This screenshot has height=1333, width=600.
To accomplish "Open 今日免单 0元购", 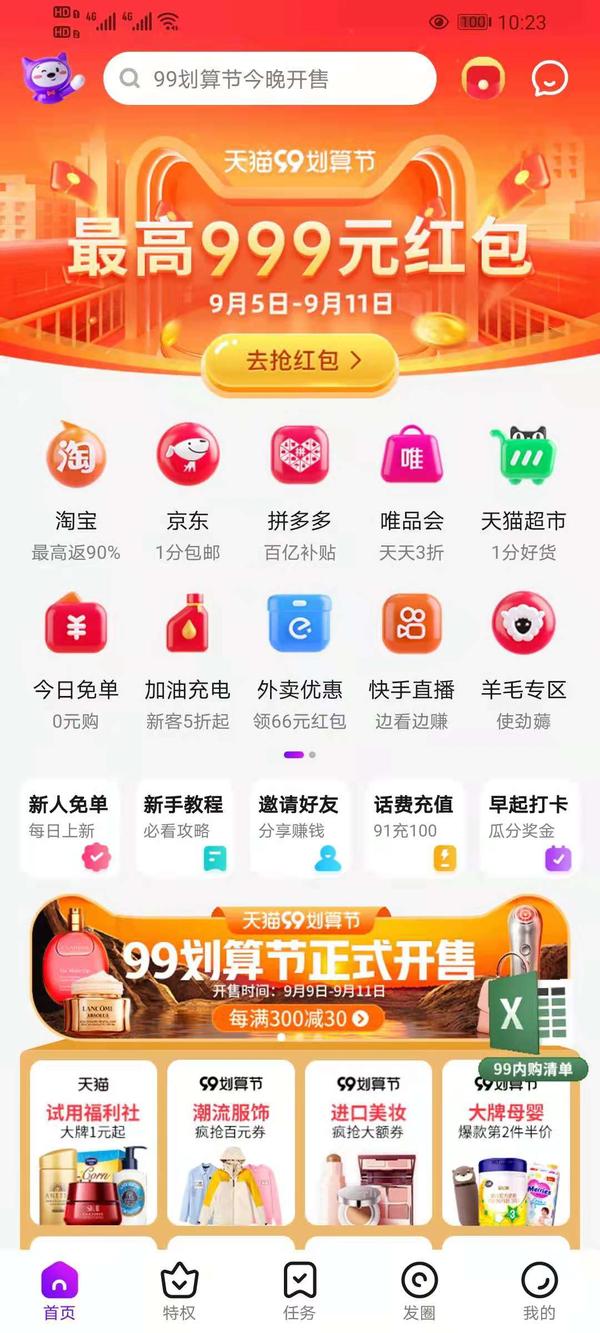I will click(76, 660).
